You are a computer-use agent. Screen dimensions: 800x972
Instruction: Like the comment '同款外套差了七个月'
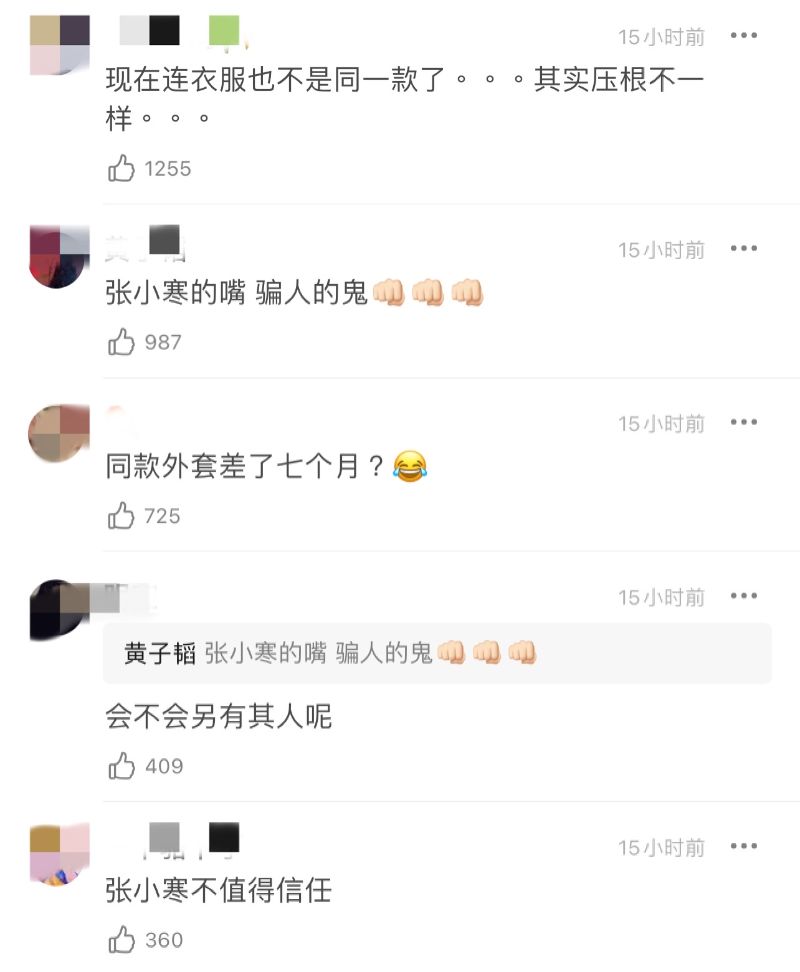pos(122,516)
